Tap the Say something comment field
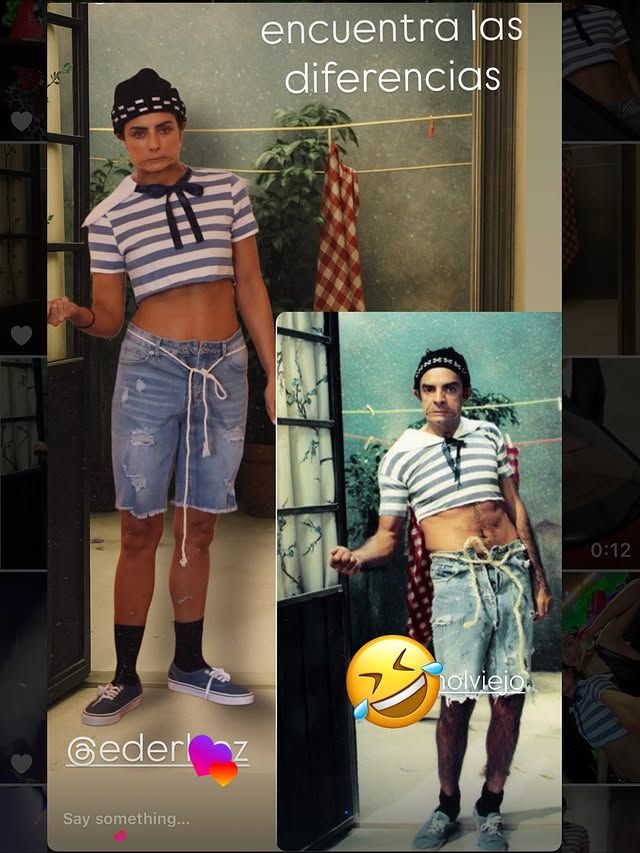640x853 pixels. click(127, 819)
